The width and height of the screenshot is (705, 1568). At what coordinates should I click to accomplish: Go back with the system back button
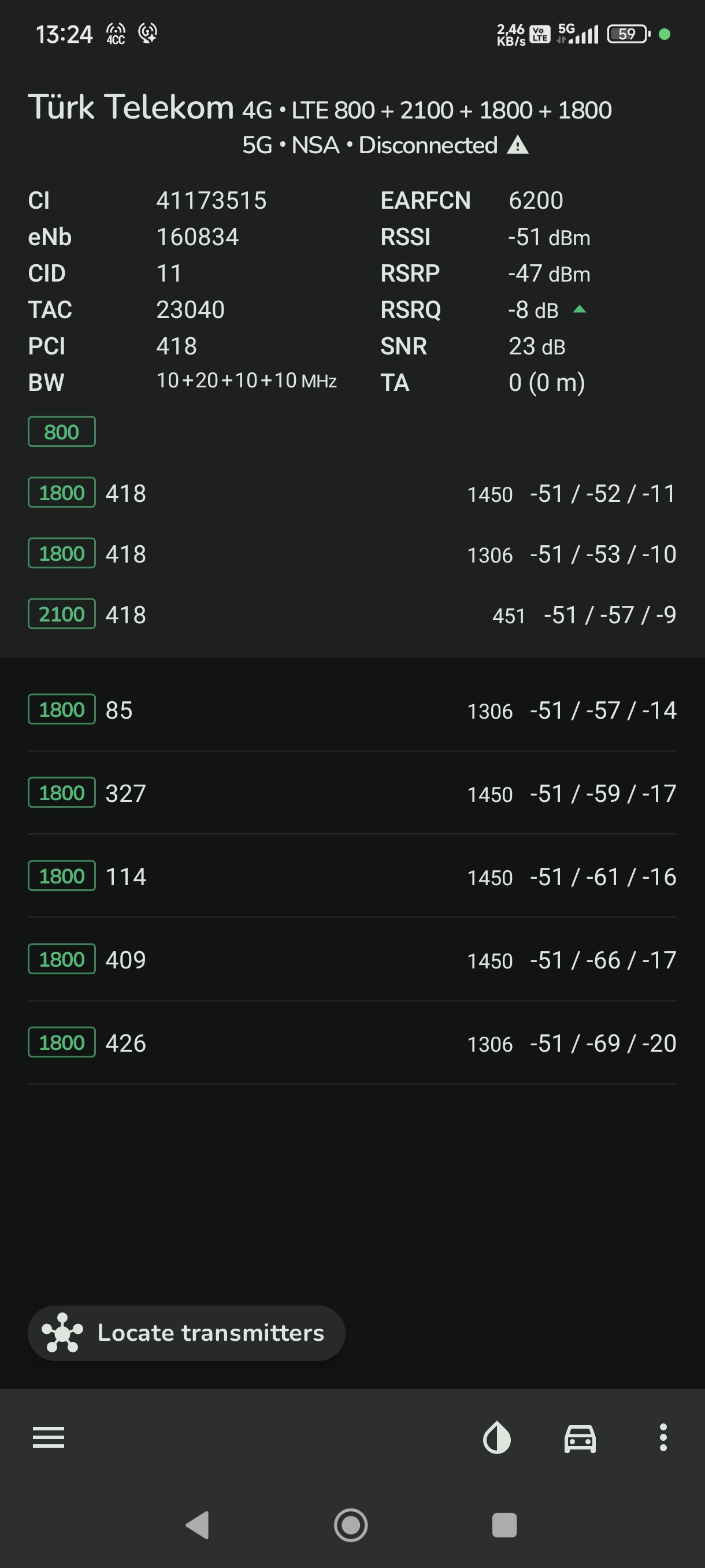point(198,1525)
